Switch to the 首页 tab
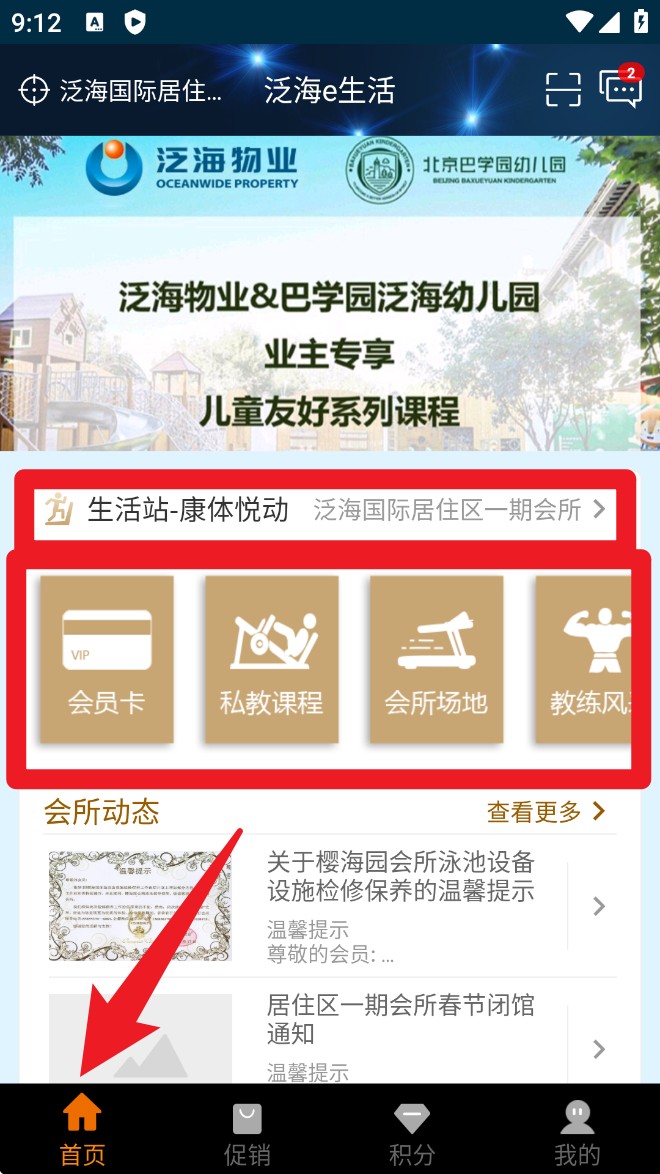The image size is (660, 1174). point(82,1130)
